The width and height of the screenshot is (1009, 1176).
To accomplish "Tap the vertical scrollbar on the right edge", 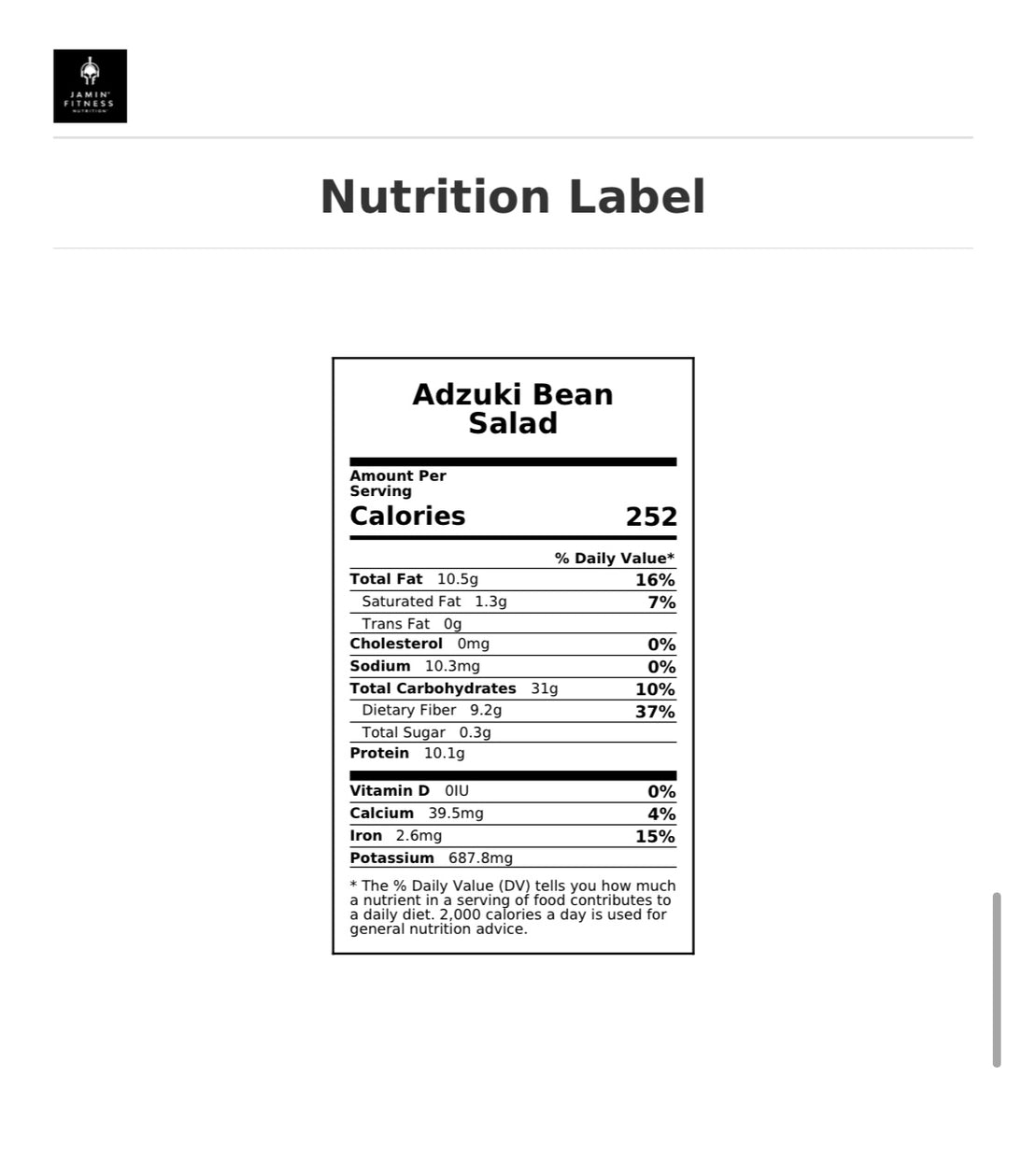I will tap(997, 979).
